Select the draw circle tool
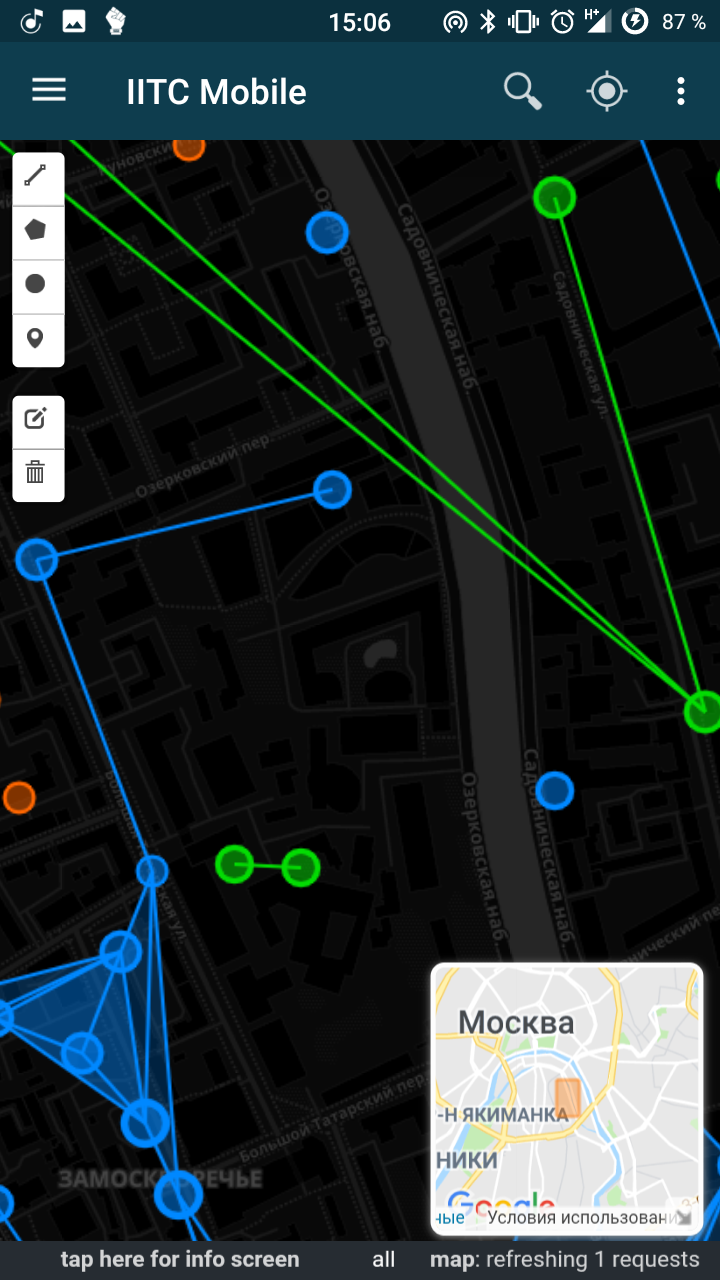Viewport: 720px width, 1280px height. (37, 283)
